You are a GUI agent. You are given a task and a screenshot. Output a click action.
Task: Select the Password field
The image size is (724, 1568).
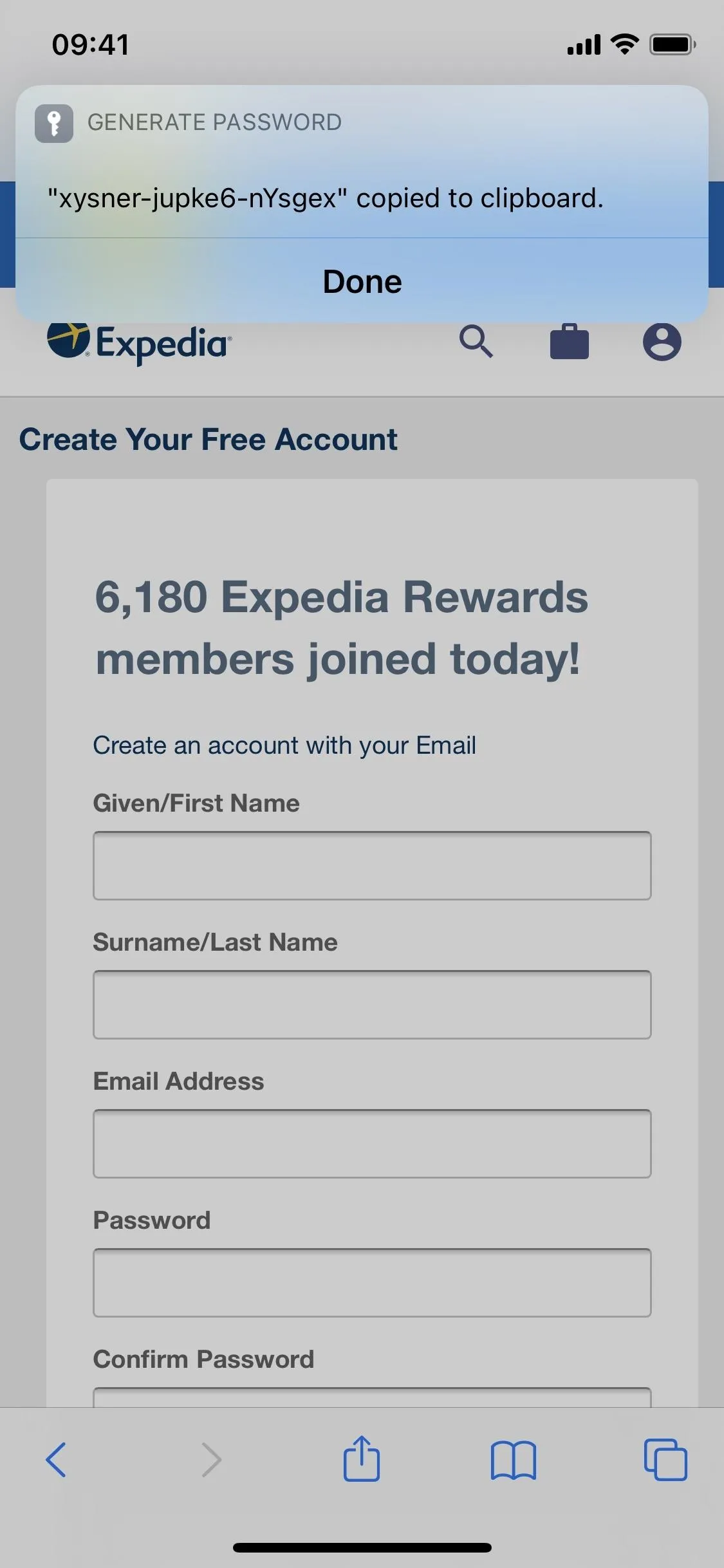(x=372, y=1283)
